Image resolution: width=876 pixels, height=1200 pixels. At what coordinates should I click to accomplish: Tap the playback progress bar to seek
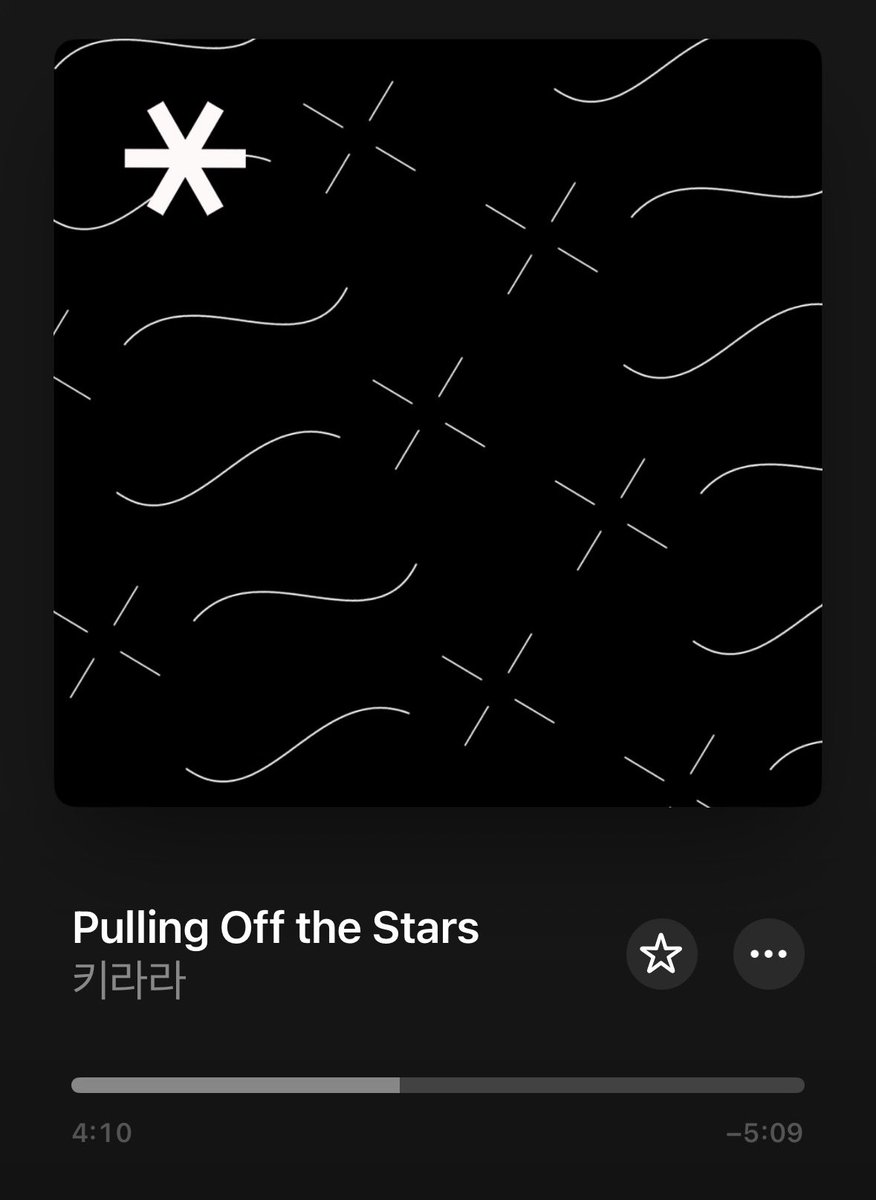point(437,1085)
